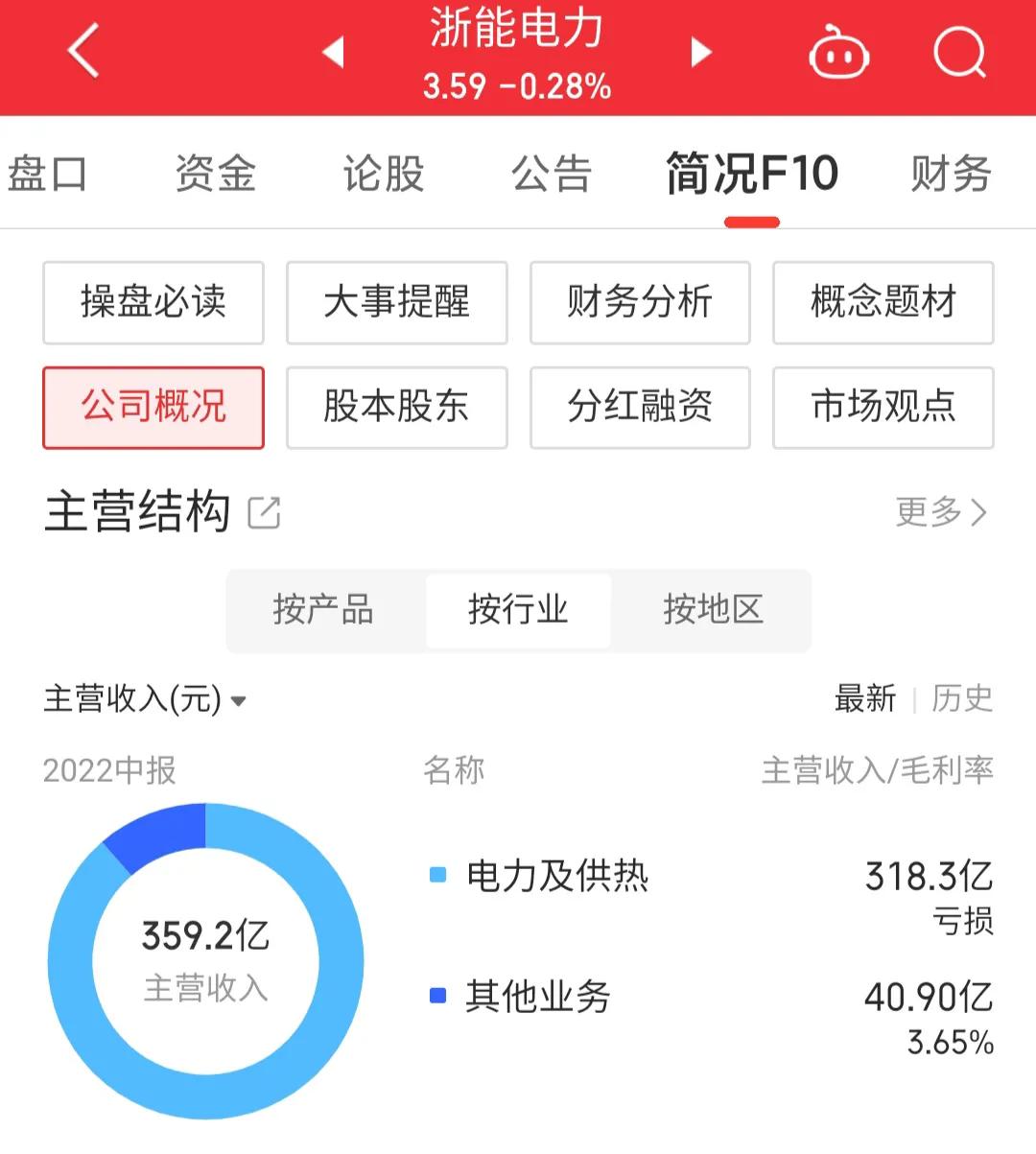This screenshot has height=1154, width=1036.
Task: Expand 更多 to see full breakdown
Action: (940, 513)
